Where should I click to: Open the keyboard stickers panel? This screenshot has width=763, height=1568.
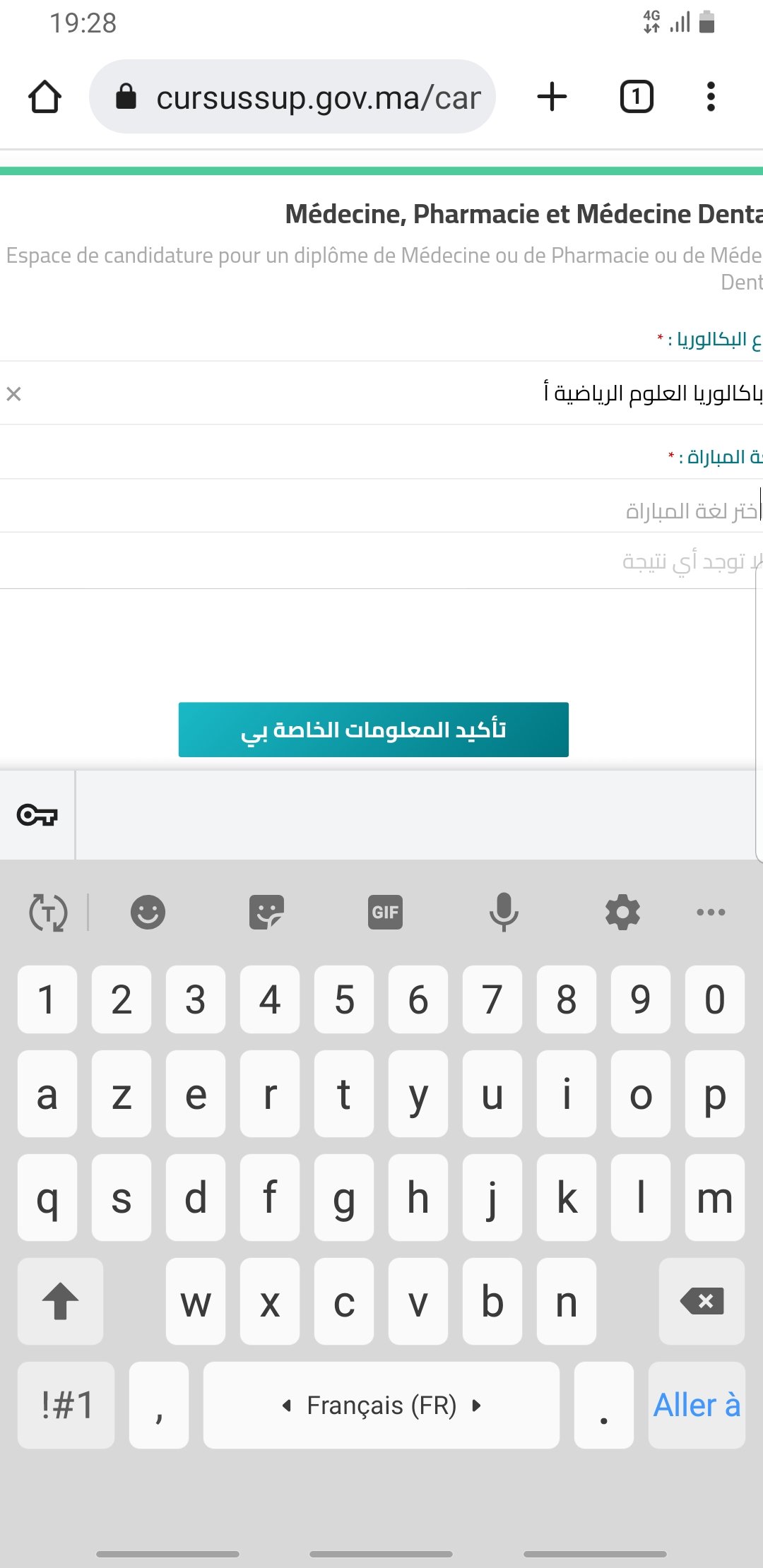click(266, 912)
